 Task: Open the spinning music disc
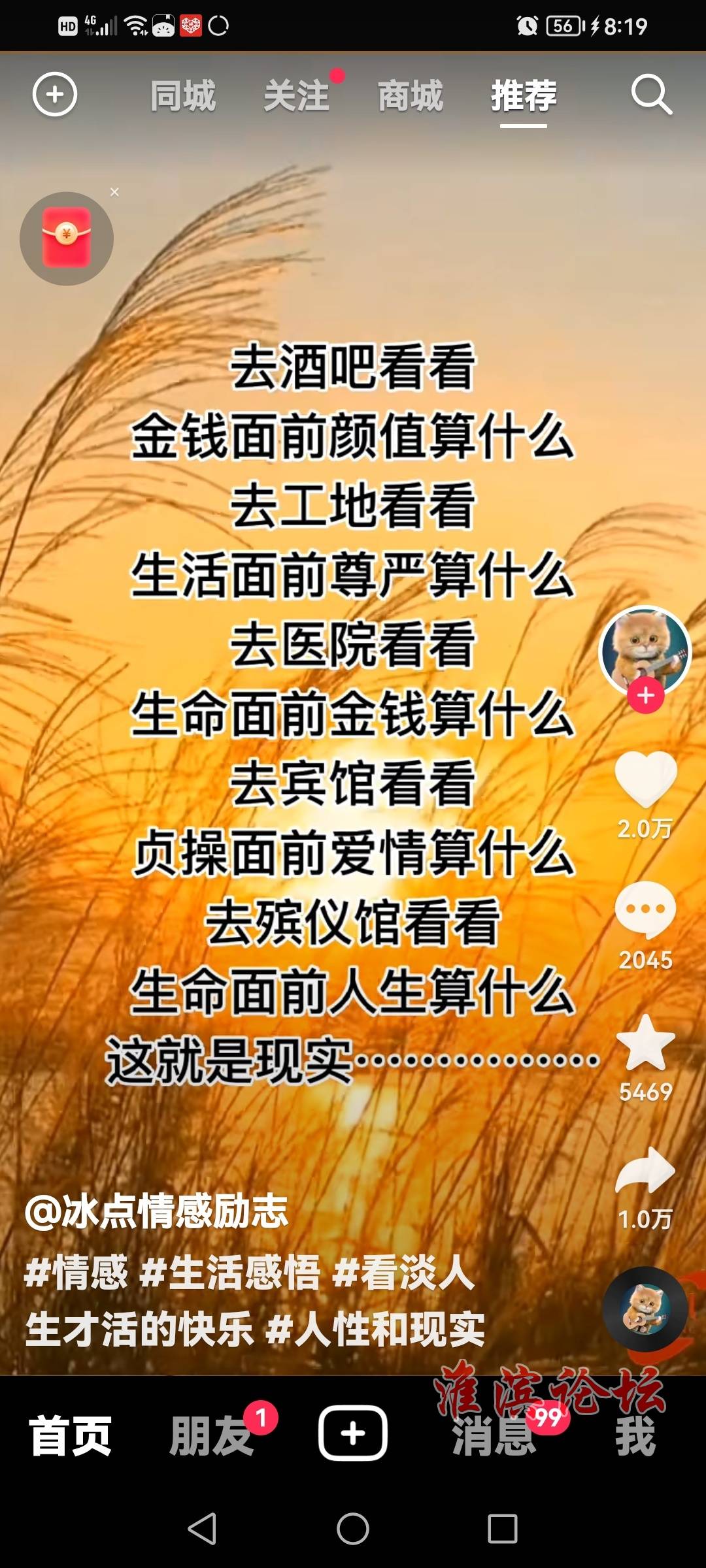(x=645, y=1309)
